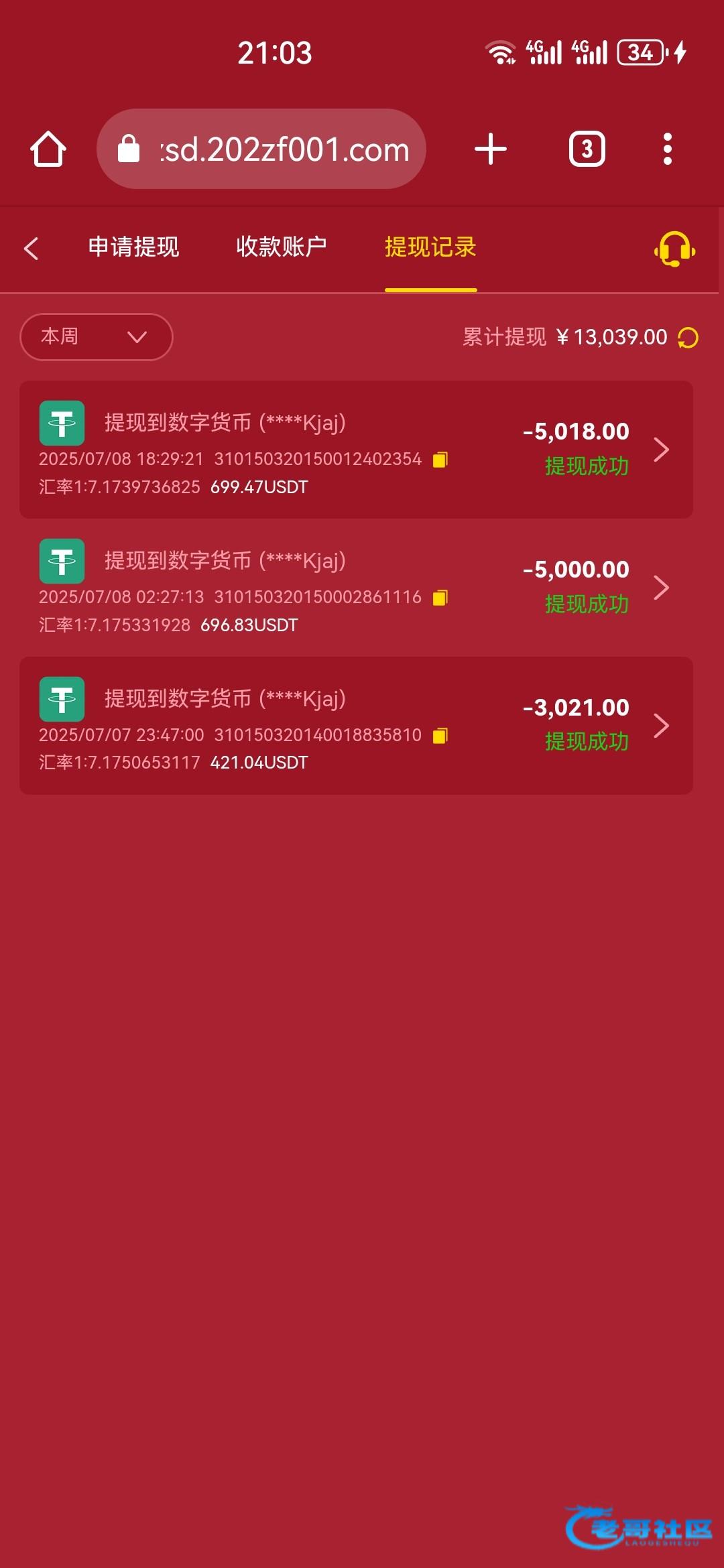Open the -3,021.00 withdrawal record
Screen dimensions: 724x1568
point(661,726)
